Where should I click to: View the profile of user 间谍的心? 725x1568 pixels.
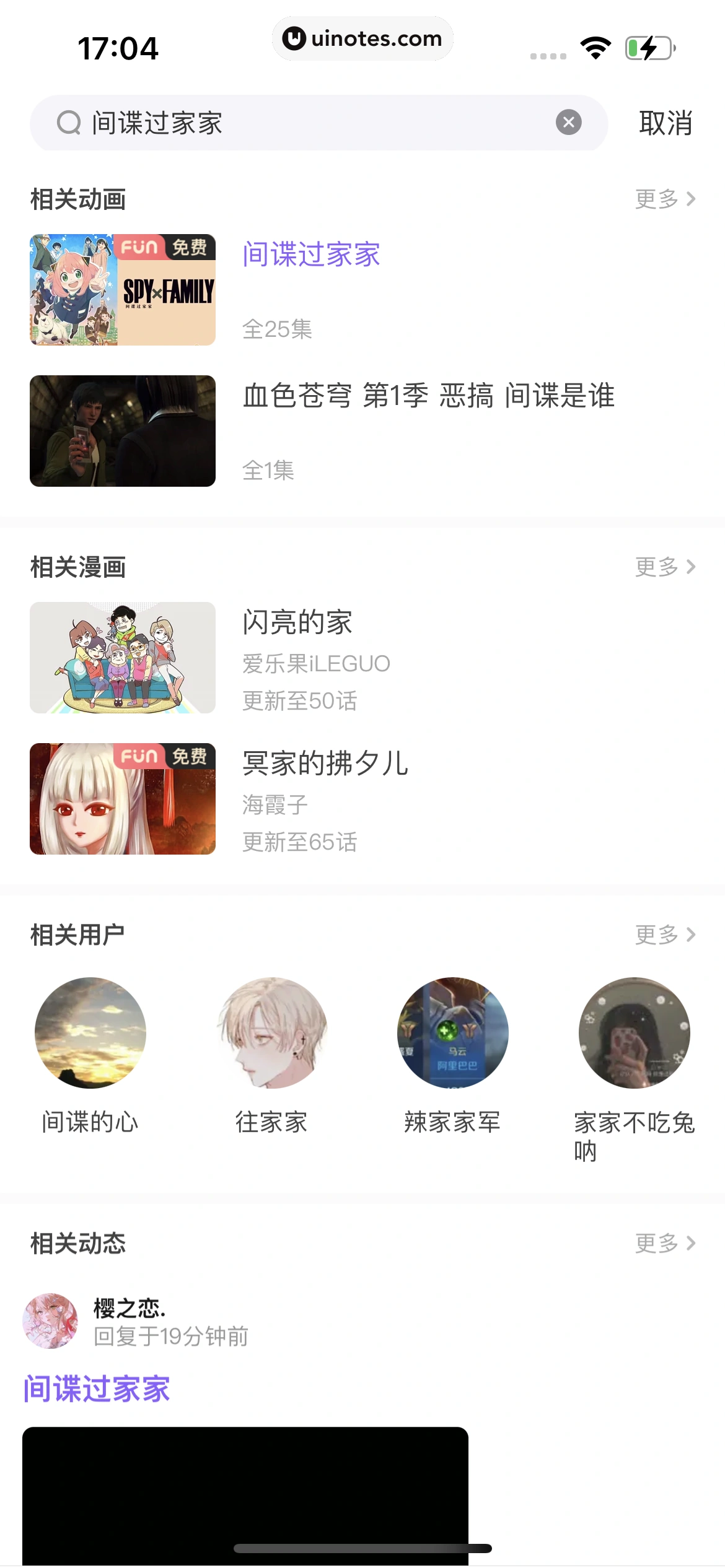point(90,1033)
